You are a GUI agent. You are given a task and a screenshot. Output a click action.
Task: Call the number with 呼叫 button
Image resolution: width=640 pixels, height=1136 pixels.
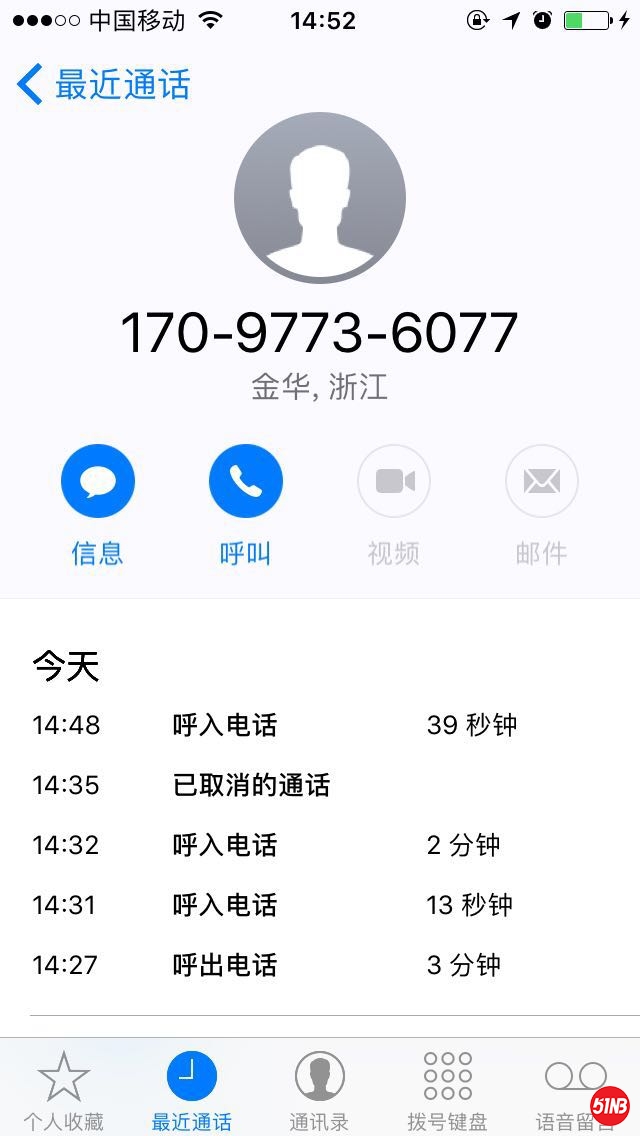tap(246, 482)
